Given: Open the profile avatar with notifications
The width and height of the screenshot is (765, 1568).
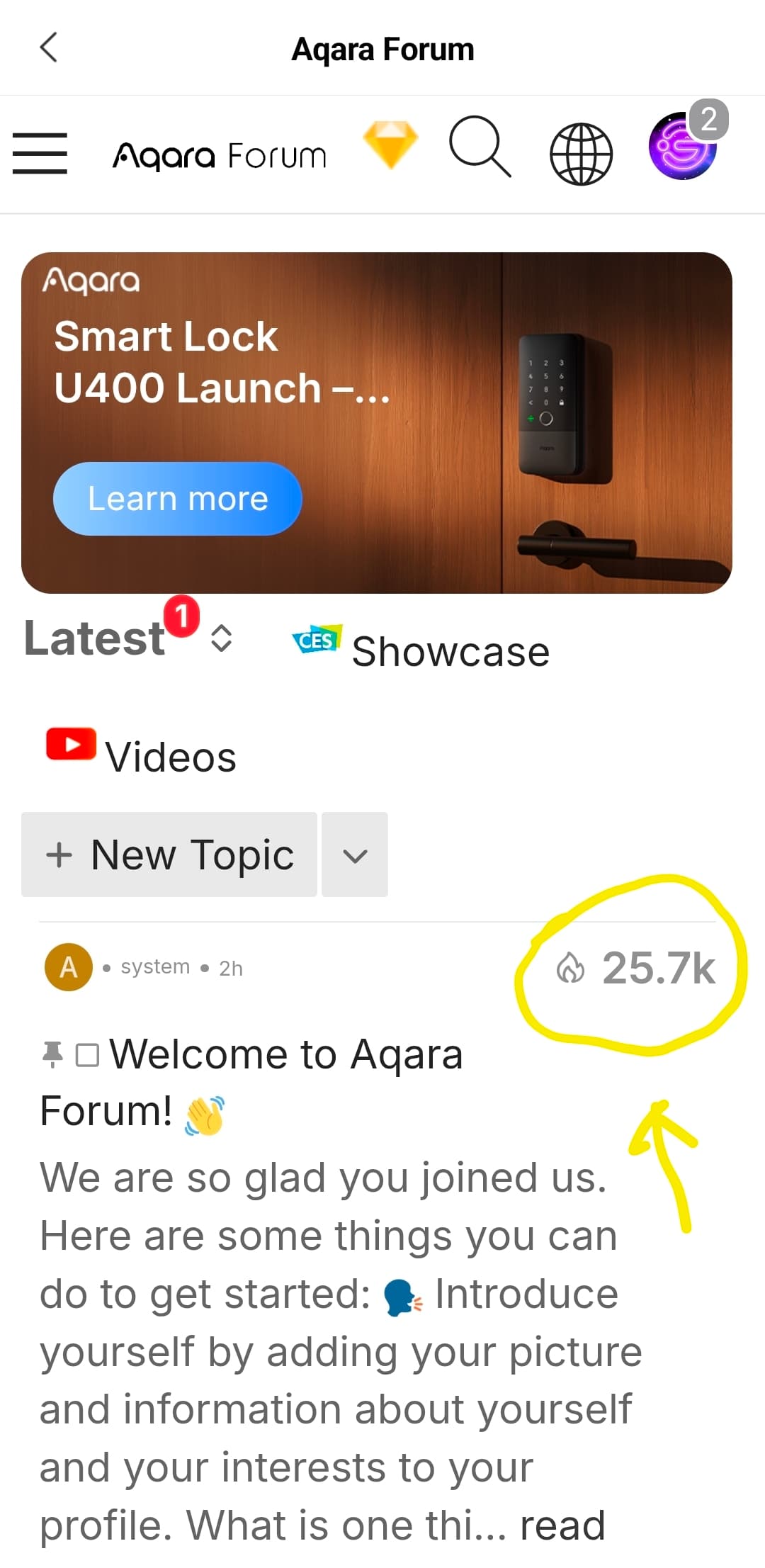Looking at the screenshot, I should point(683,146).
